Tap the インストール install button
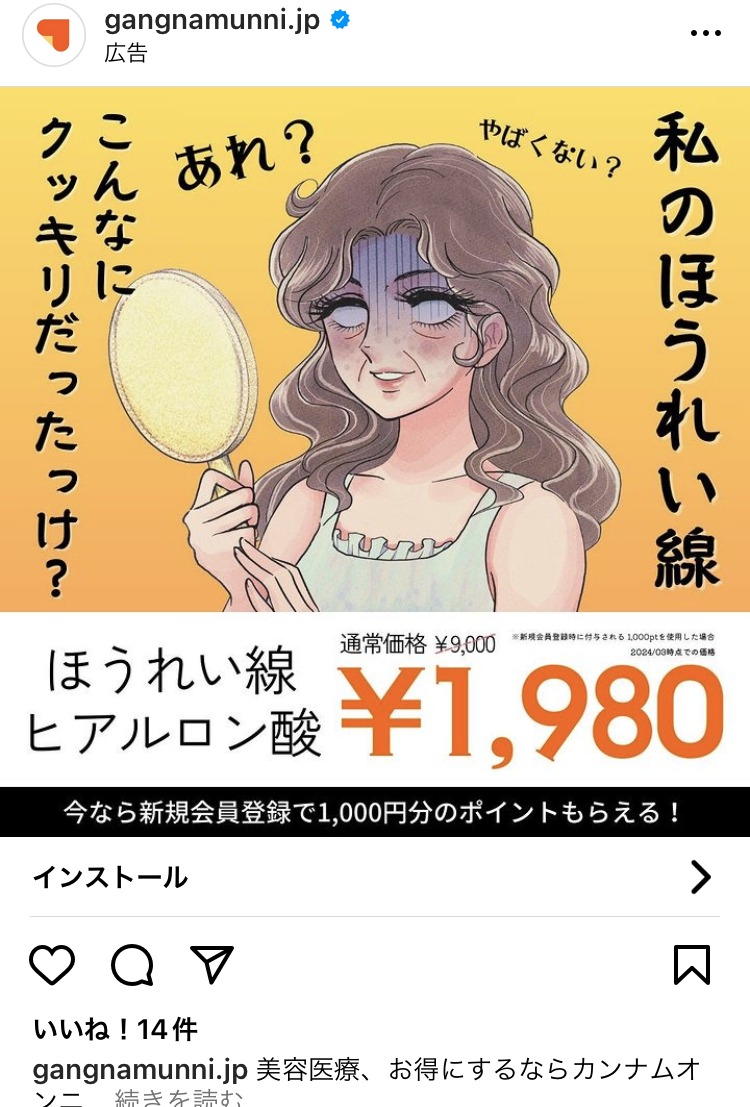 tap(375, 877)
